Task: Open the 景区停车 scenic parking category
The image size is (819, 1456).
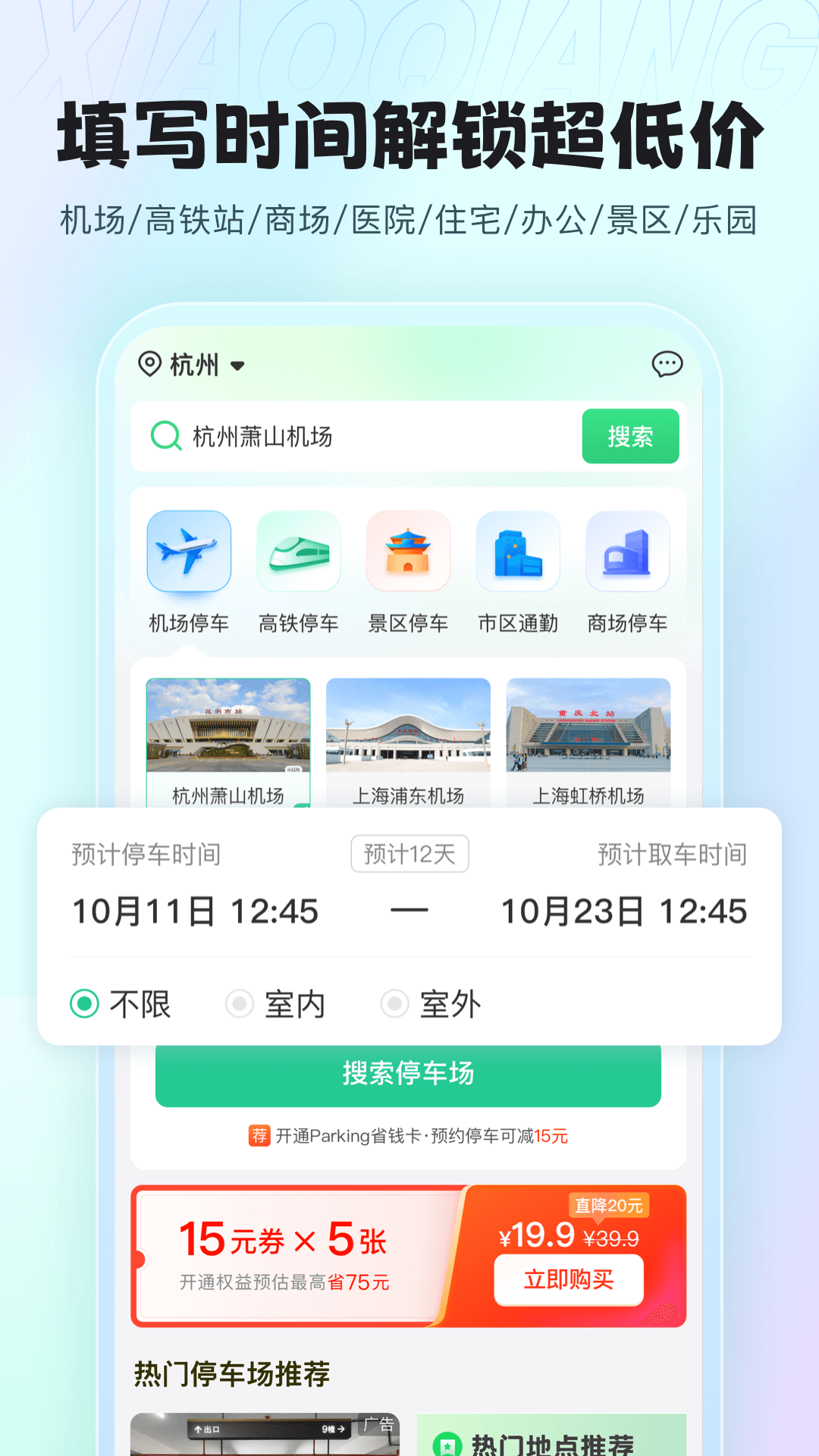Action: (408, 551)
